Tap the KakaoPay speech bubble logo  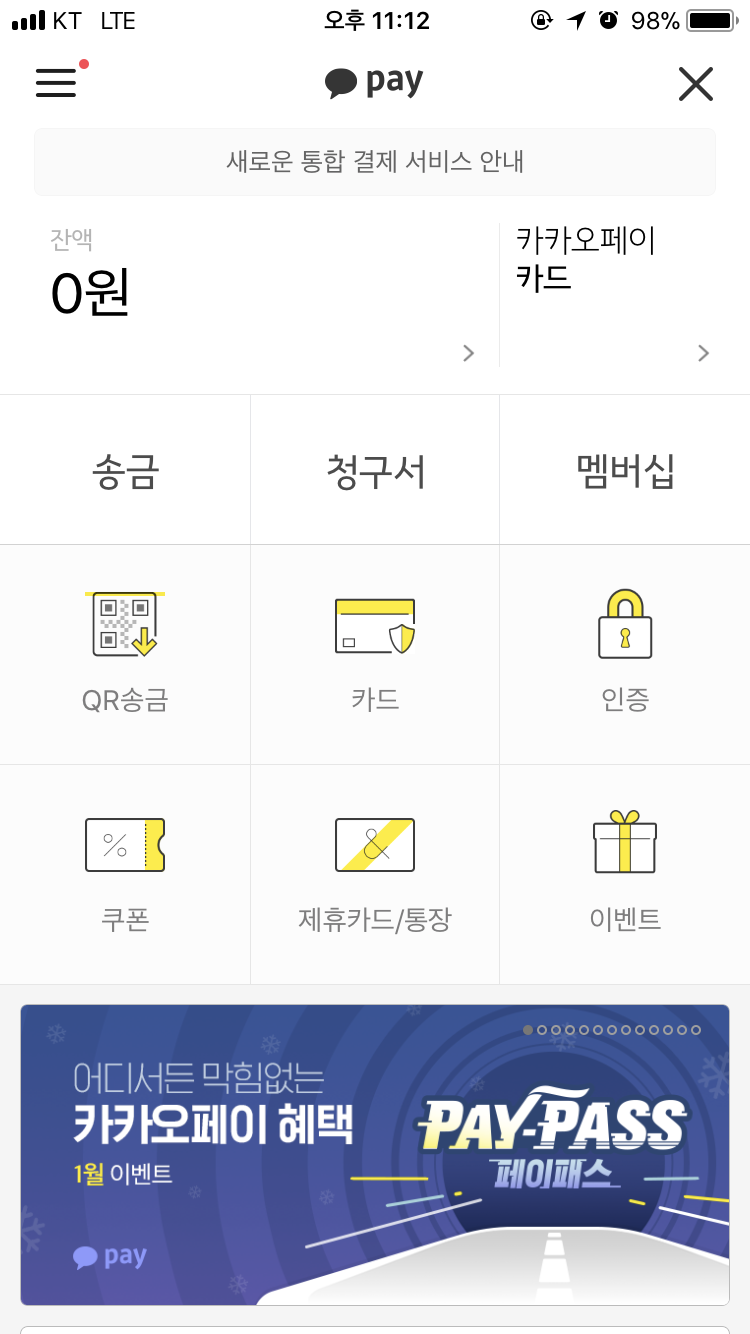[341, 81]
